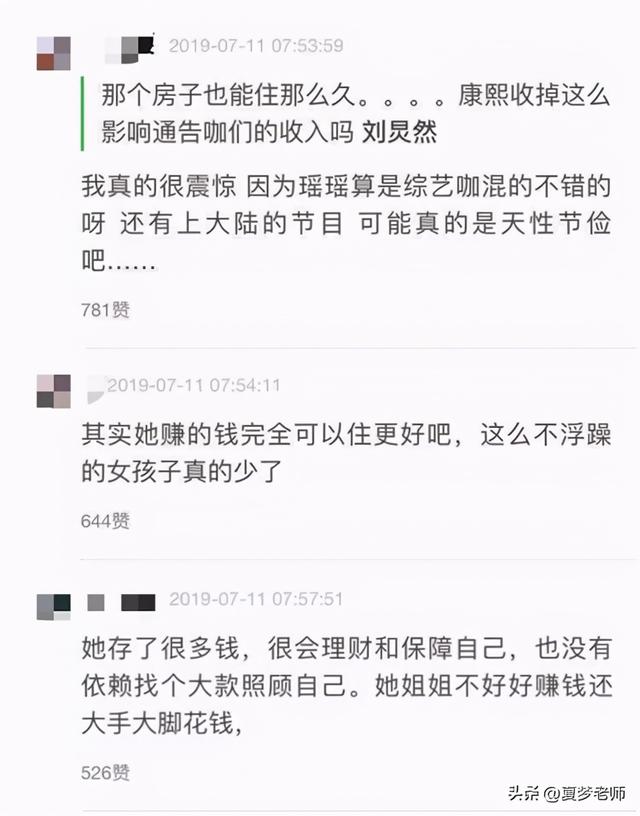Open avatar of the 07:57:51 commenter

(53, 606)
